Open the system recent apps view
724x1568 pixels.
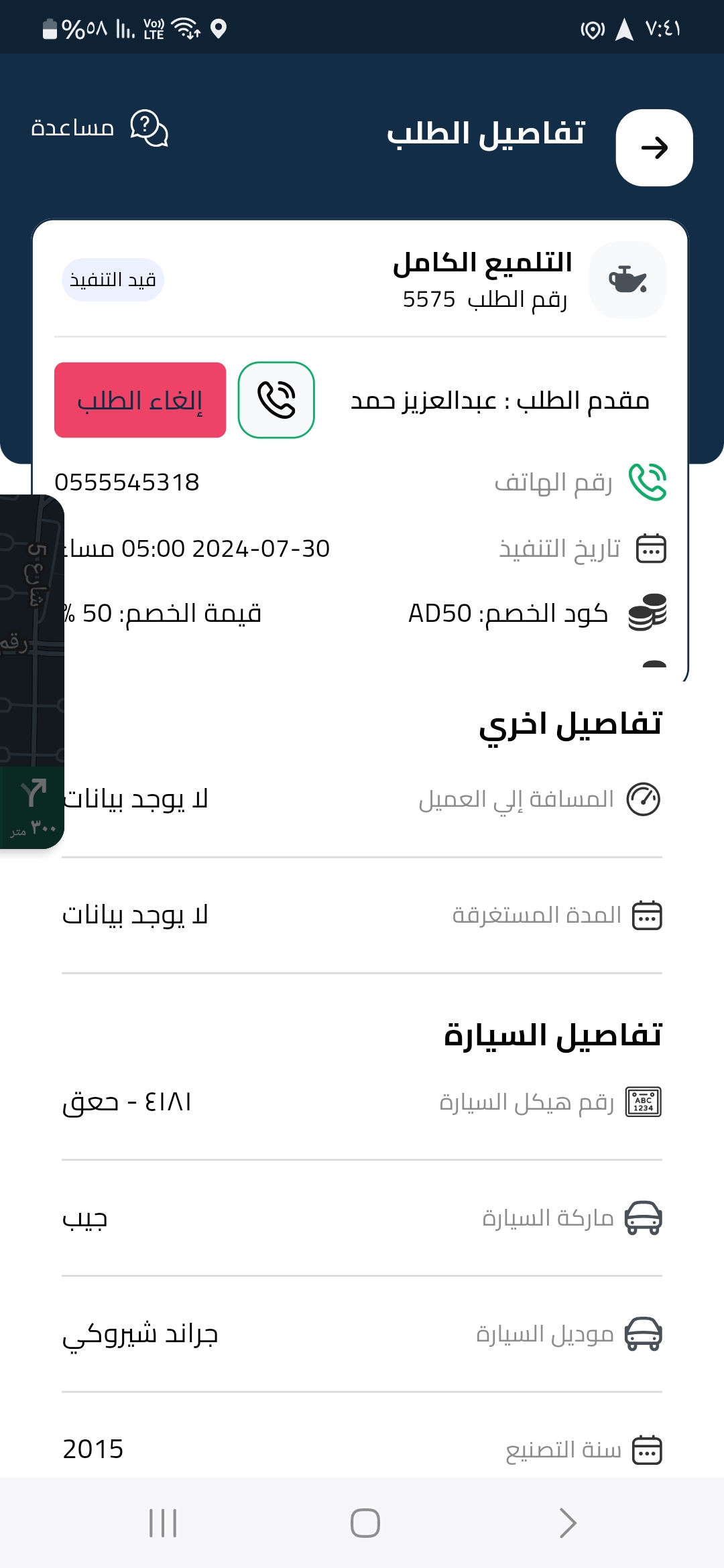coord(163,1523)
